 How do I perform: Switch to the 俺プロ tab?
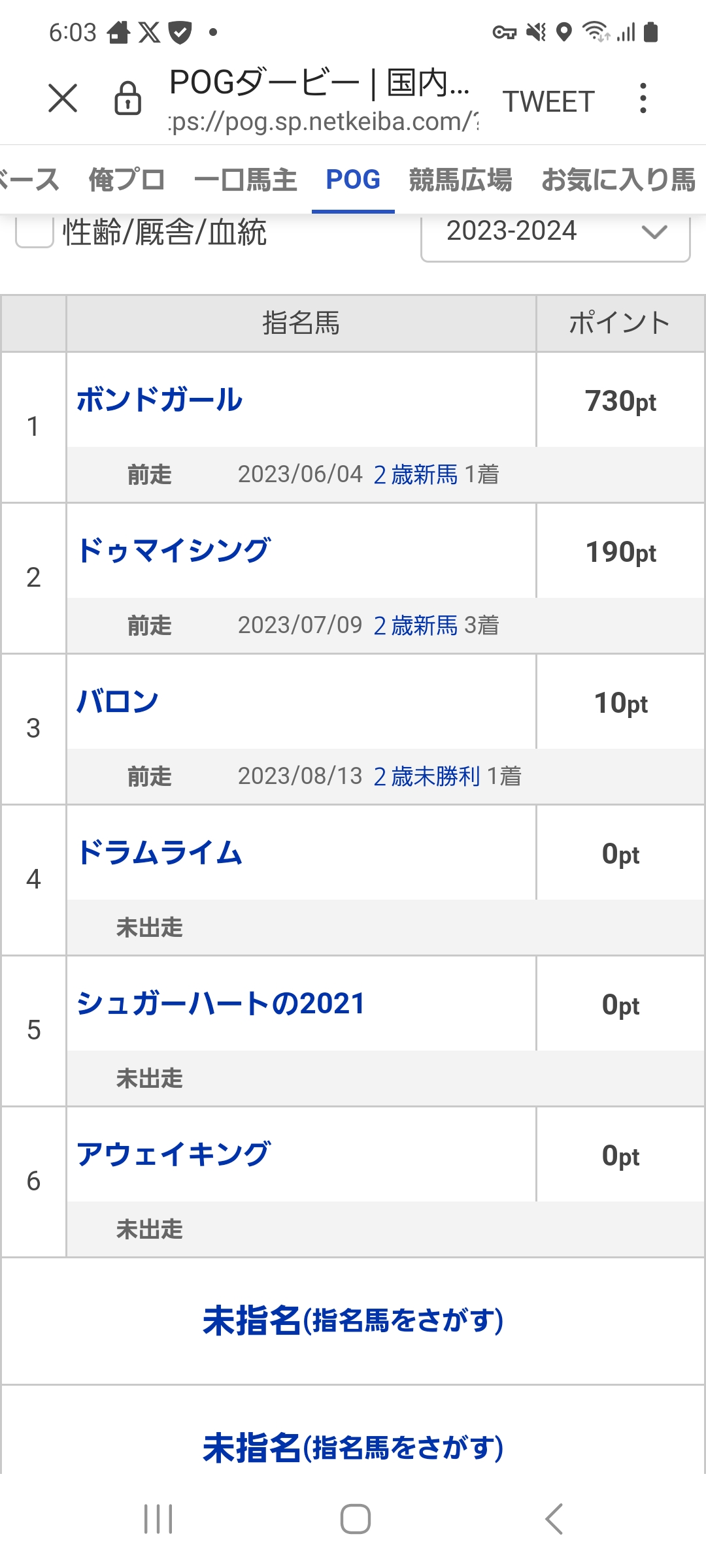click(x=127, y=180)
